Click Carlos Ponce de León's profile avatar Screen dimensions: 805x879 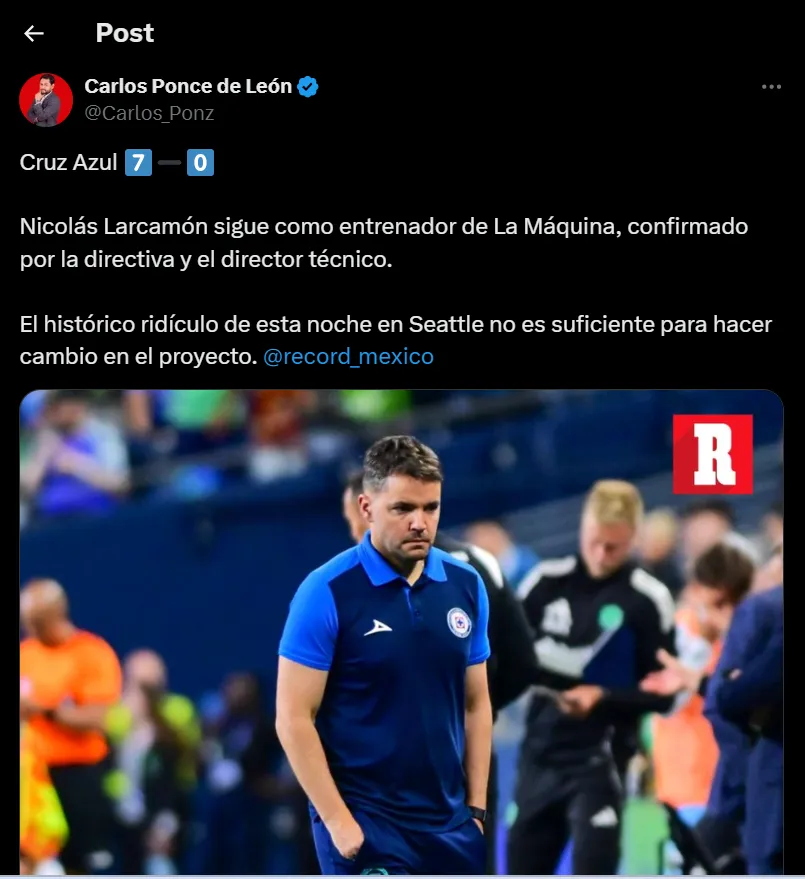coord(44,100)
